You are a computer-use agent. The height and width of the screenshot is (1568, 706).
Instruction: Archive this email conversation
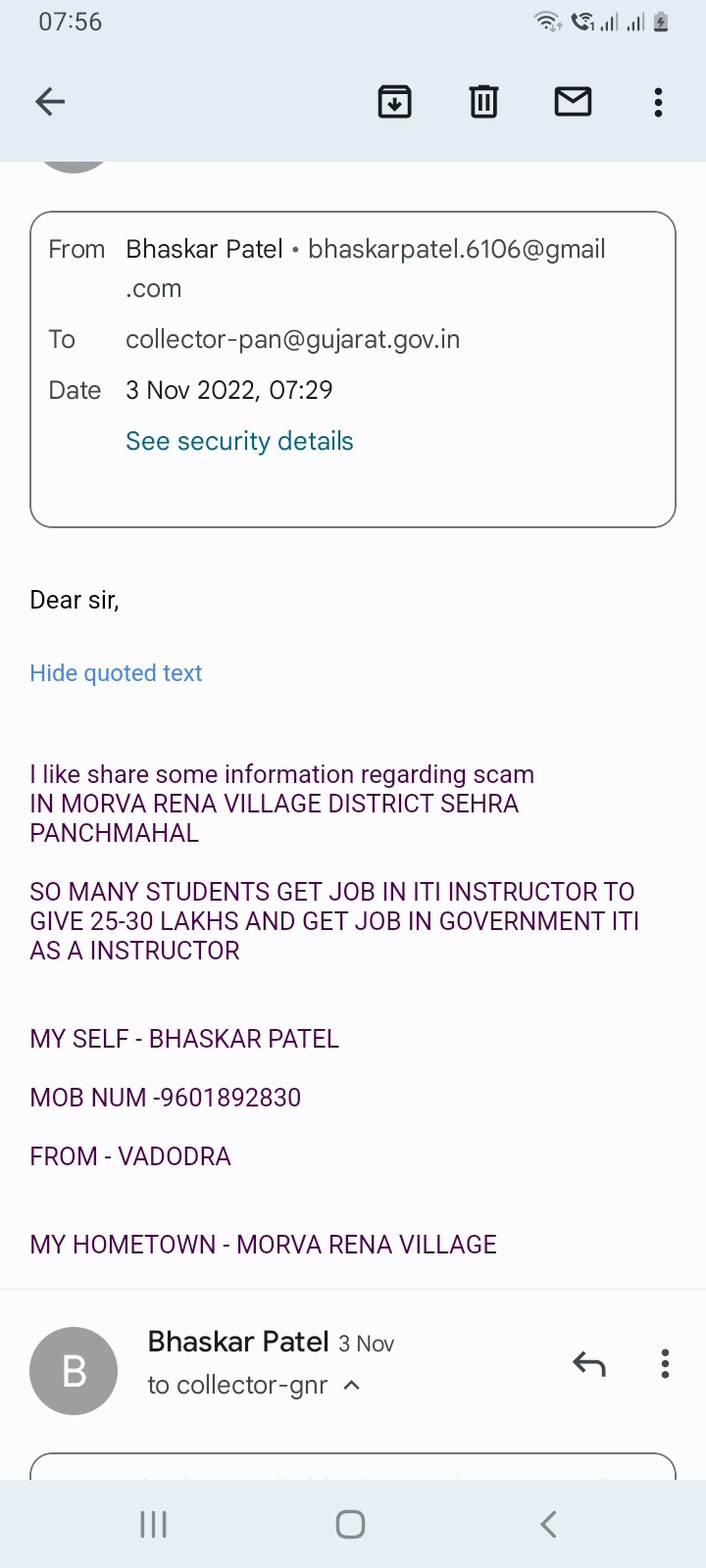pos(394,101)
